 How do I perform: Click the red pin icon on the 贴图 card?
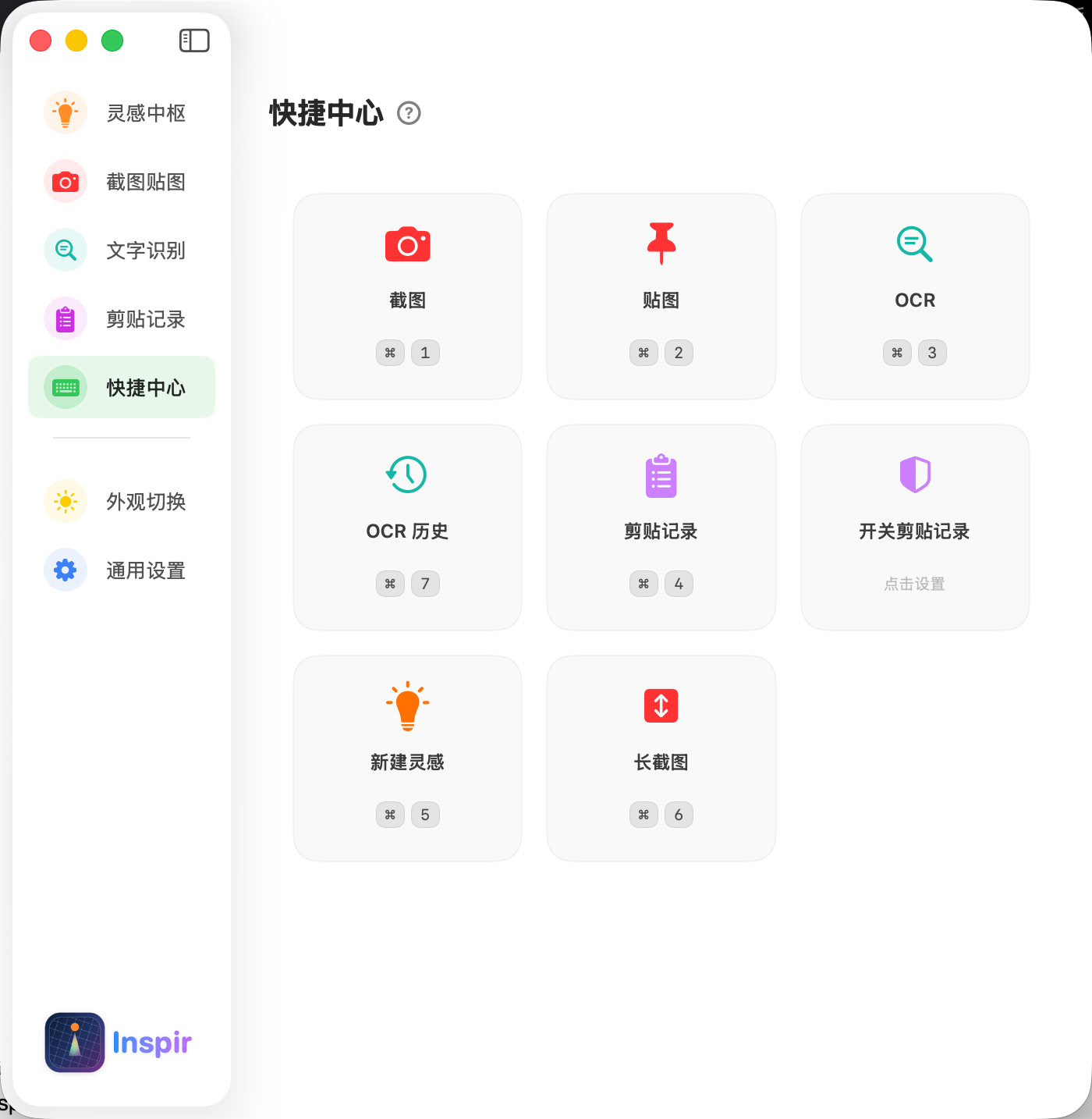[x=661, y=242]
